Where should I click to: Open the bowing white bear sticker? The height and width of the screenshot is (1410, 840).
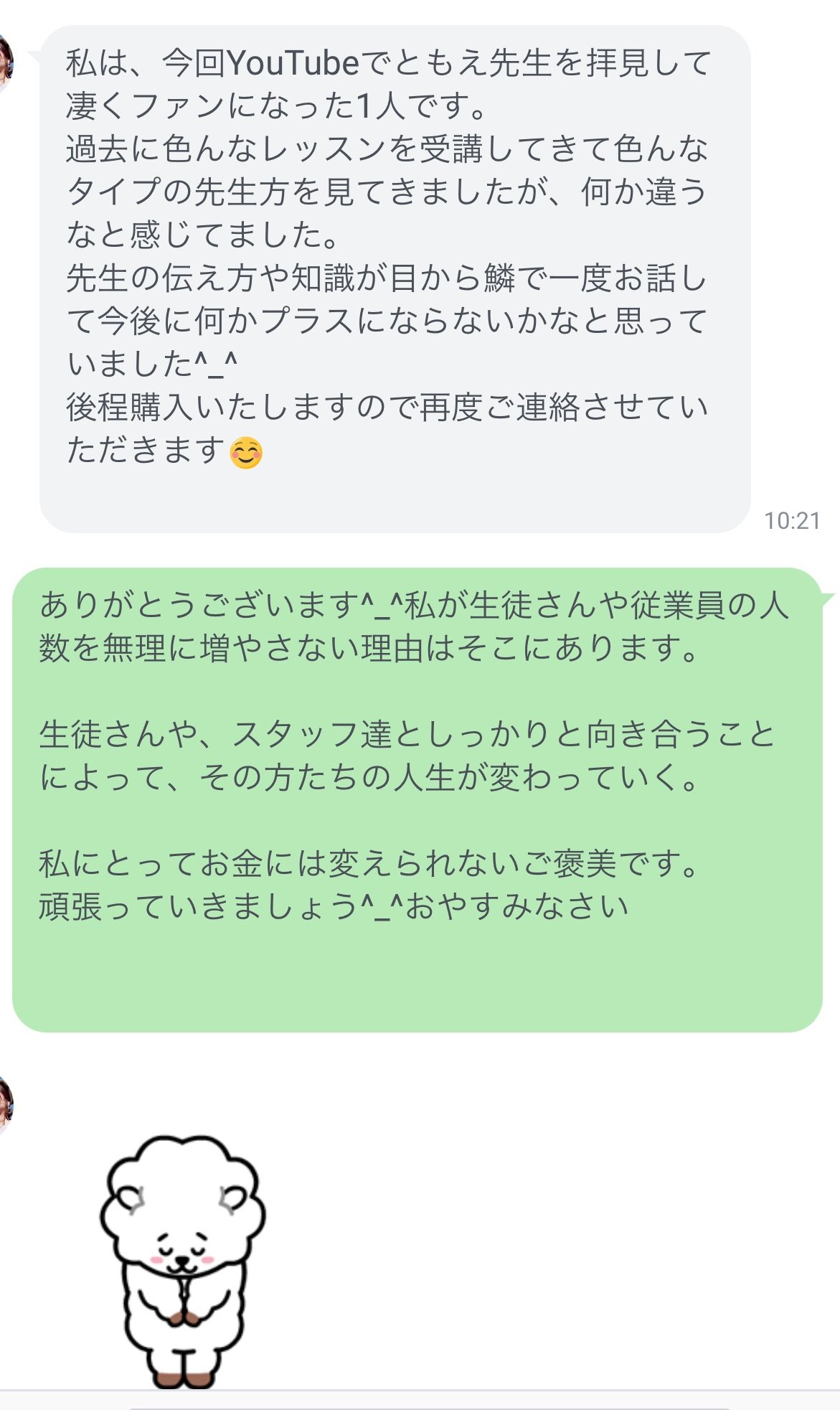click(182, 1261)
